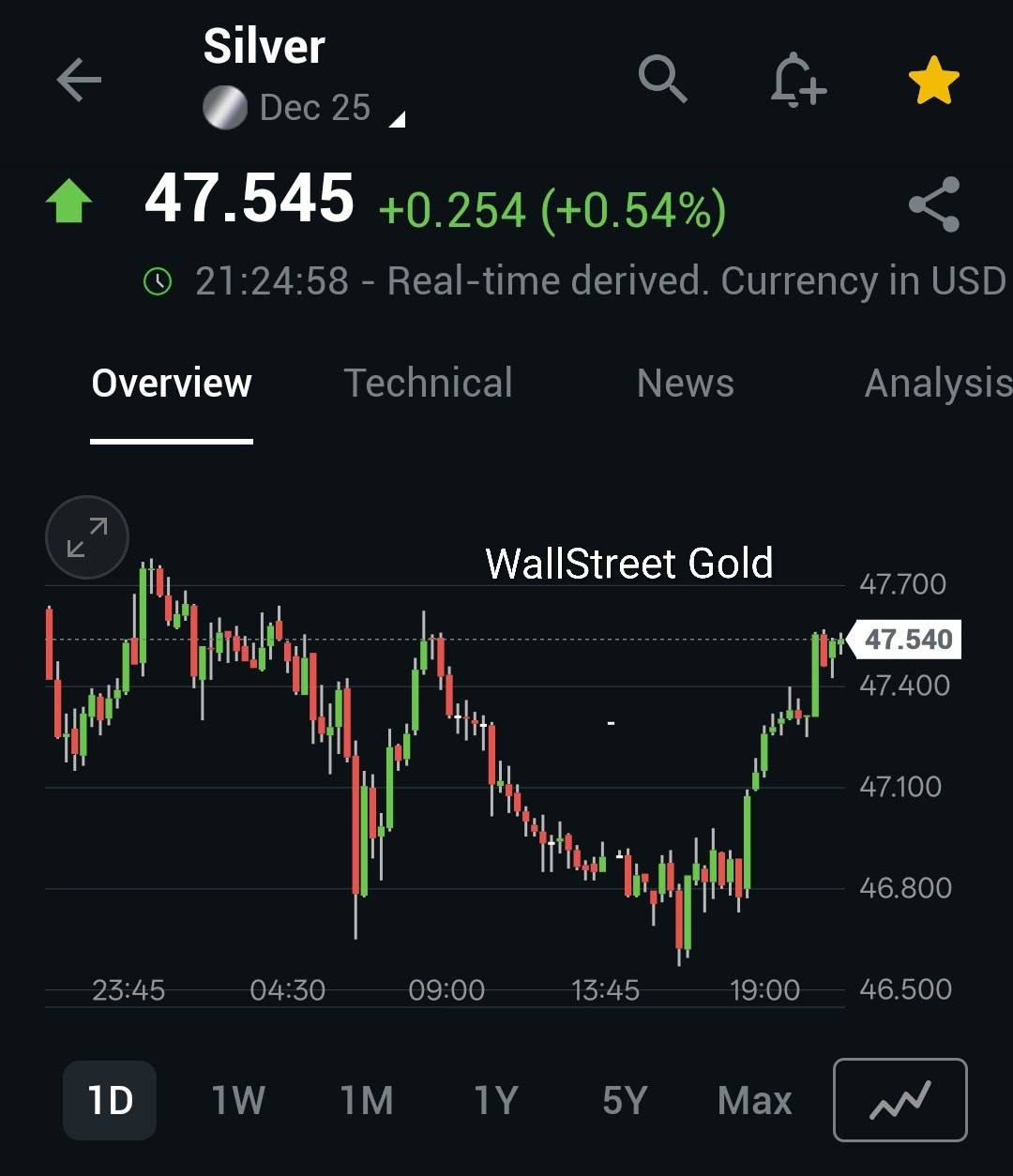The width and height of the screenshot is (1013, 1176).
Task: Switch to the Technical tab
Action: [x=428, y=384]
